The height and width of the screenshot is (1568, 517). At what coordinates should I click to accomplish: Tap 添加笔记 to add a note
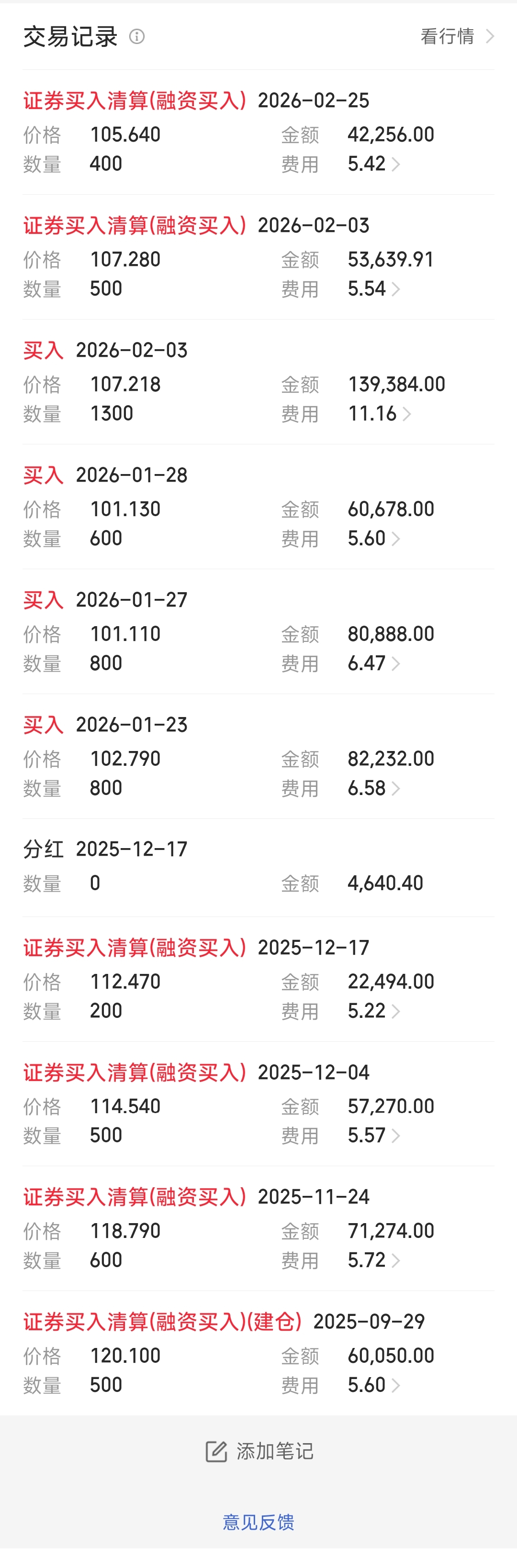(x=259, y=1452)
